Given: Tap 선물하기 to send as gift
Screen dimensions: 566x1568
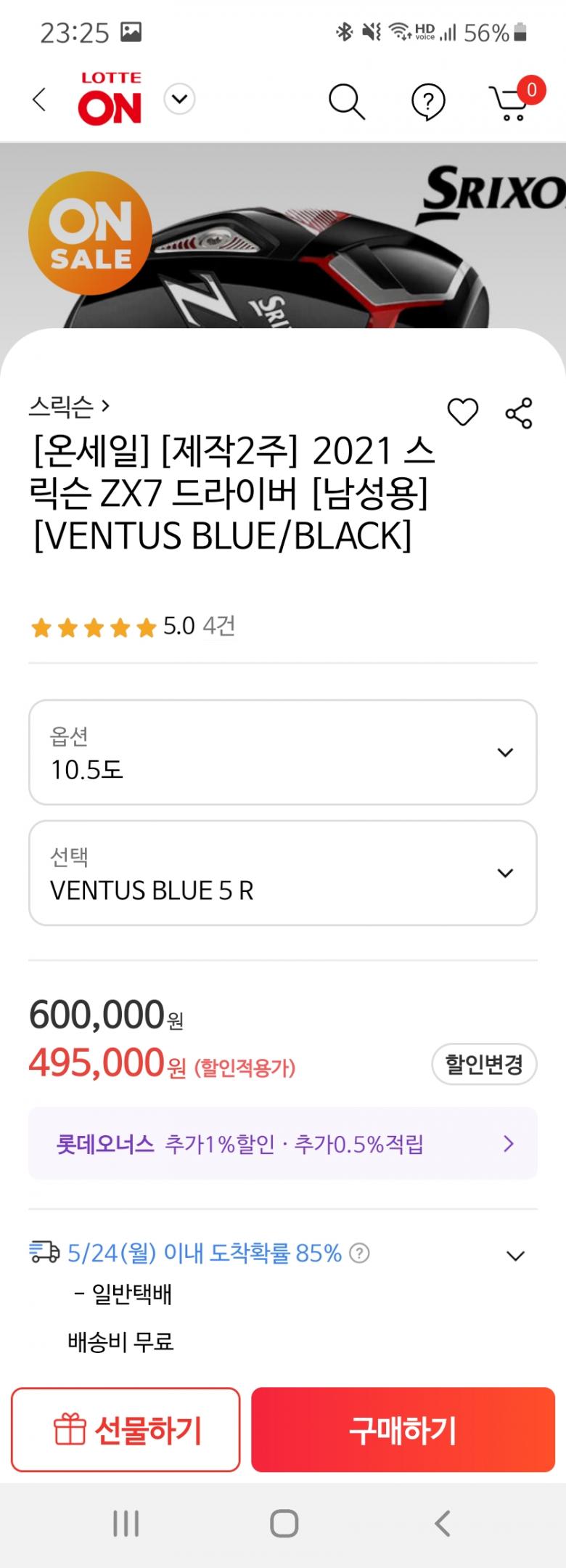Looking at the screenshot, I should 126,1430.
